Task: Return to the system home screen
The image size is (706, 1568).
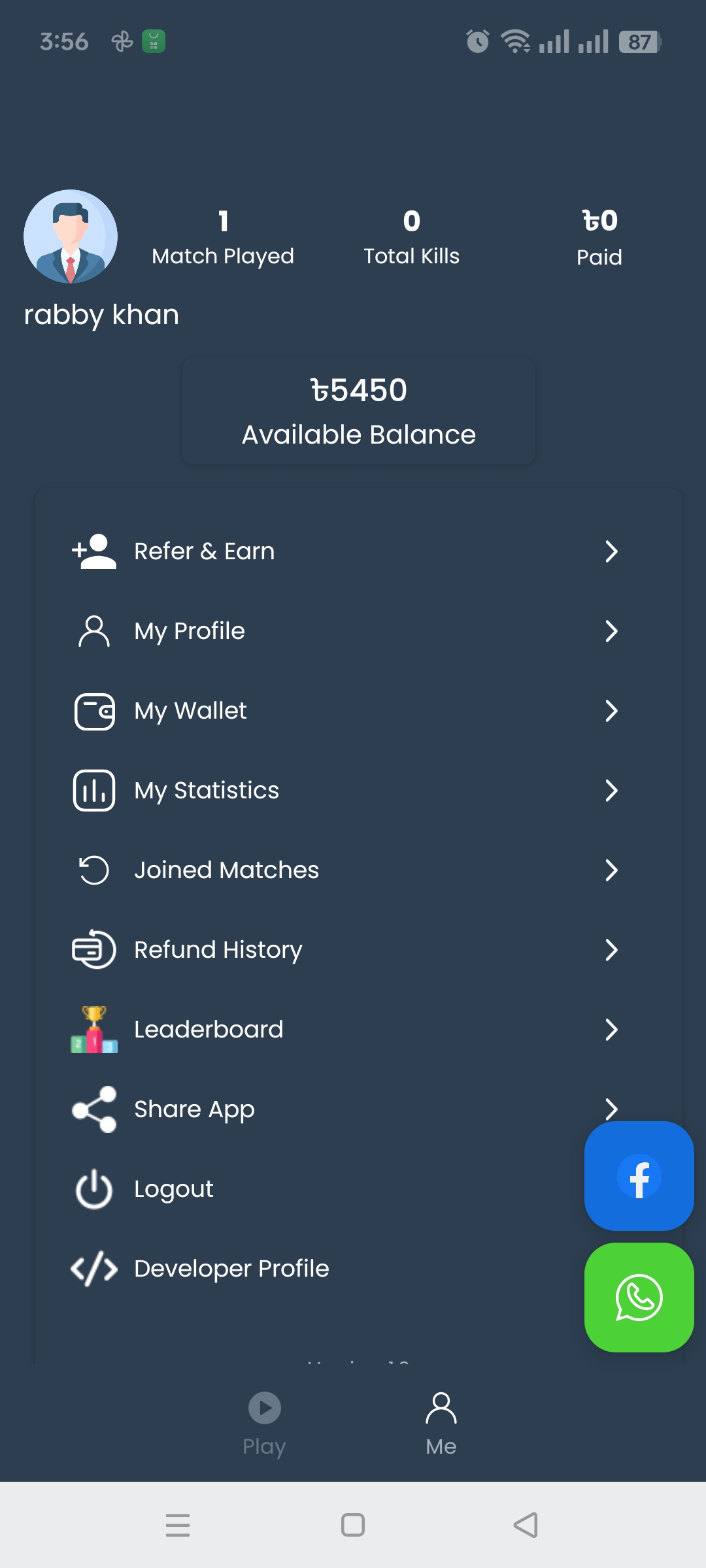Action: click(x=353, y=1526)
